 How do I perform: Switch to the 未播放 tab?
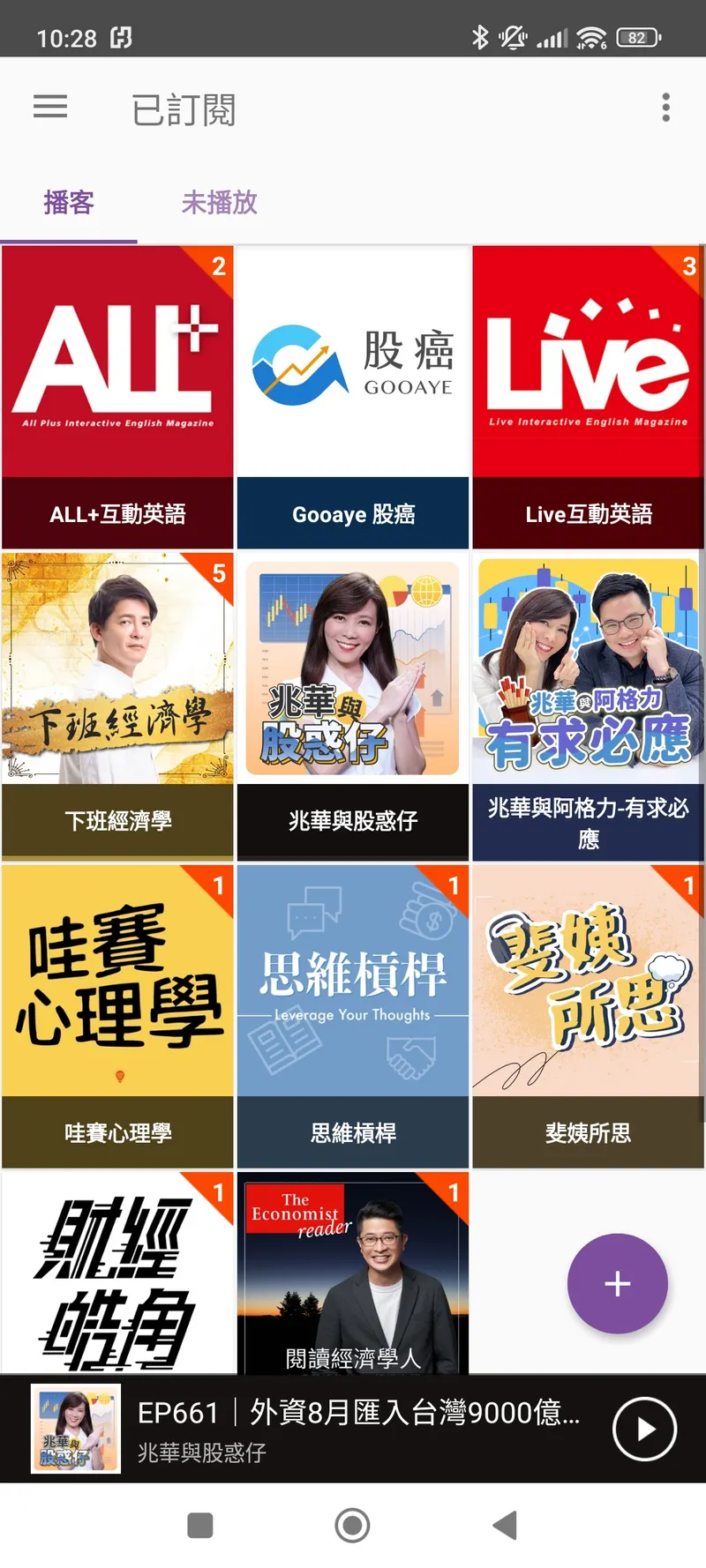[219, 203]
